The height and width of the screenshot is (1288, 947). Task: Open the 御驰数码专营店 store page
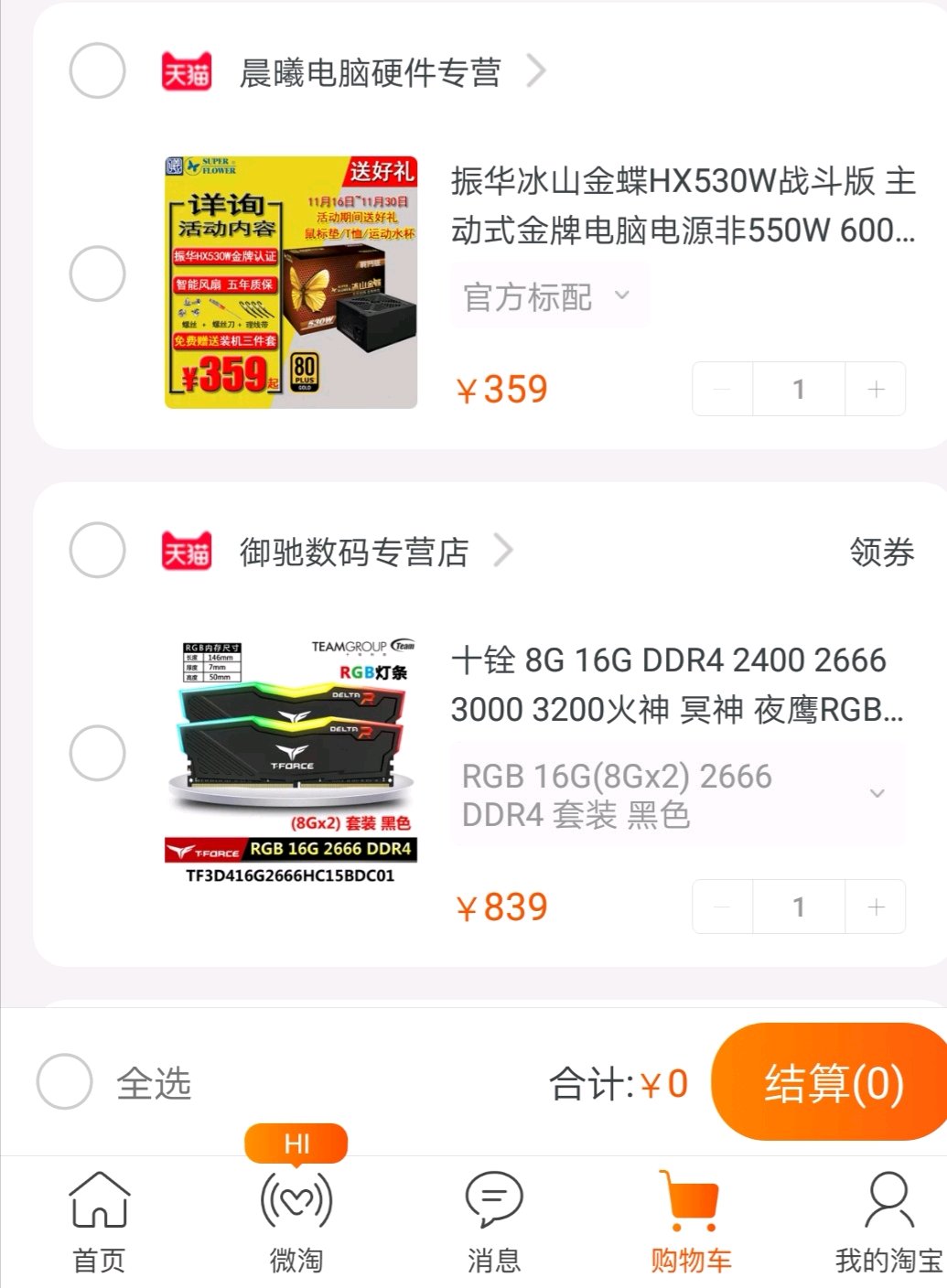pos(354,552)
